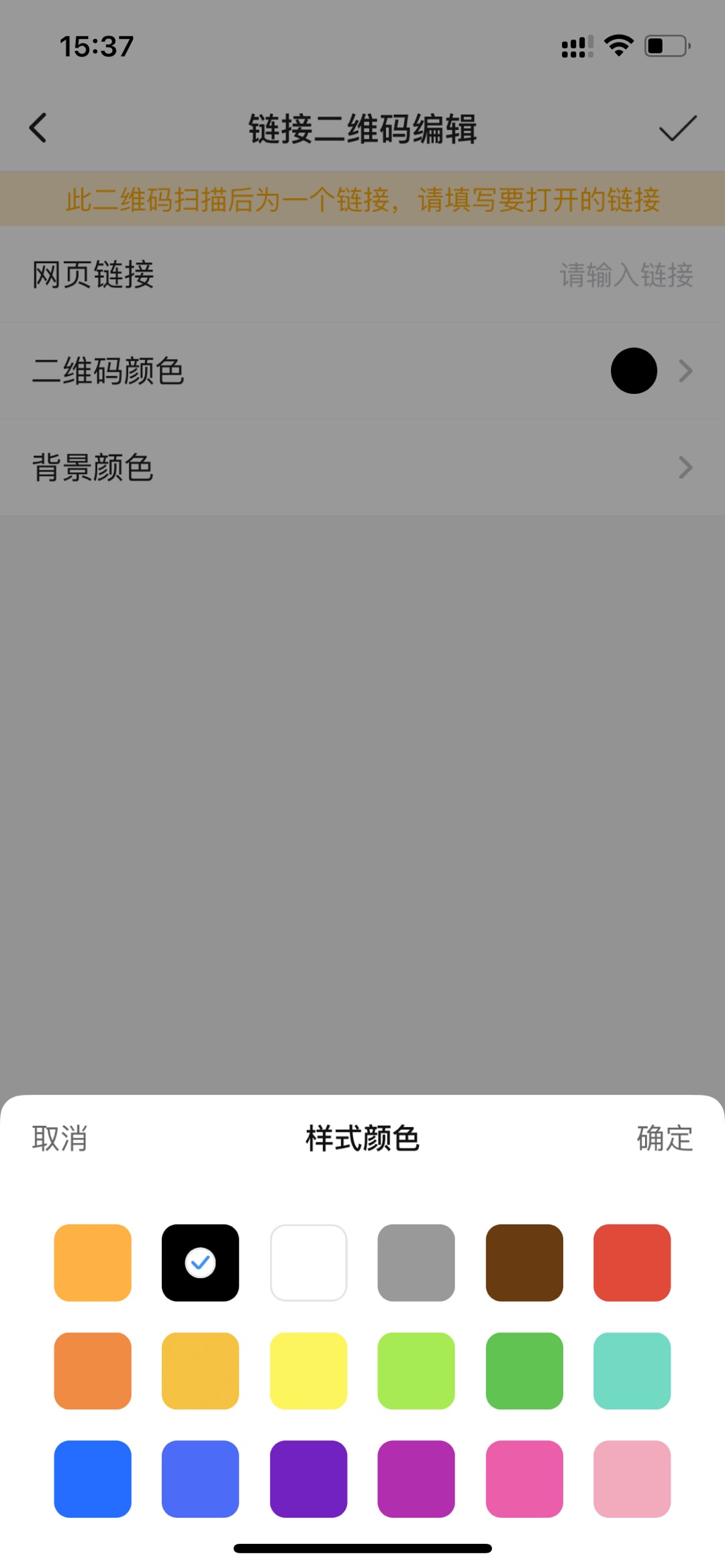This screenshot has width=725, height=1568.
Task: Choose the teal color swatch
Action: coord(632,1371)
